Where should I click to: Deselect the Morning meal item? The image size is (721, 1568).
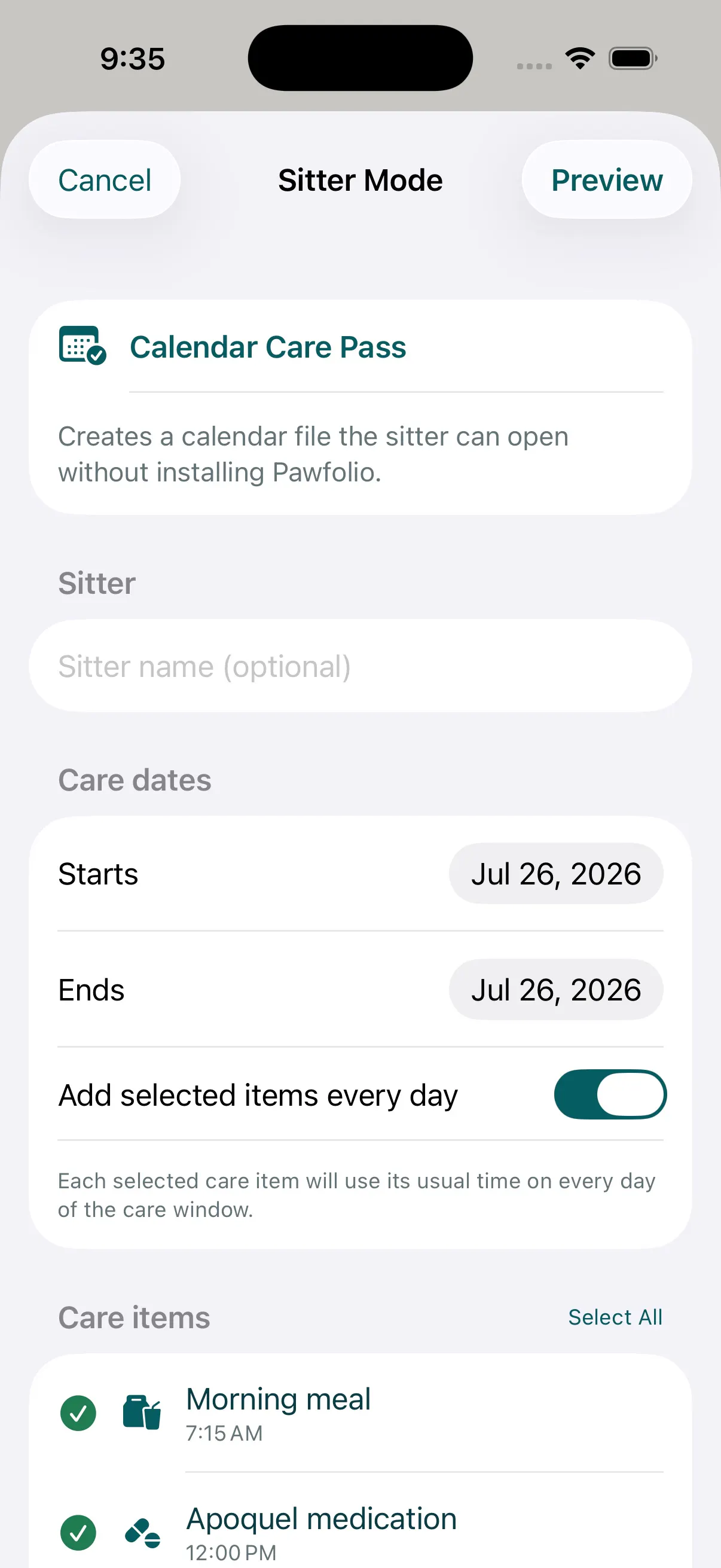click(x=78, y=1413)
